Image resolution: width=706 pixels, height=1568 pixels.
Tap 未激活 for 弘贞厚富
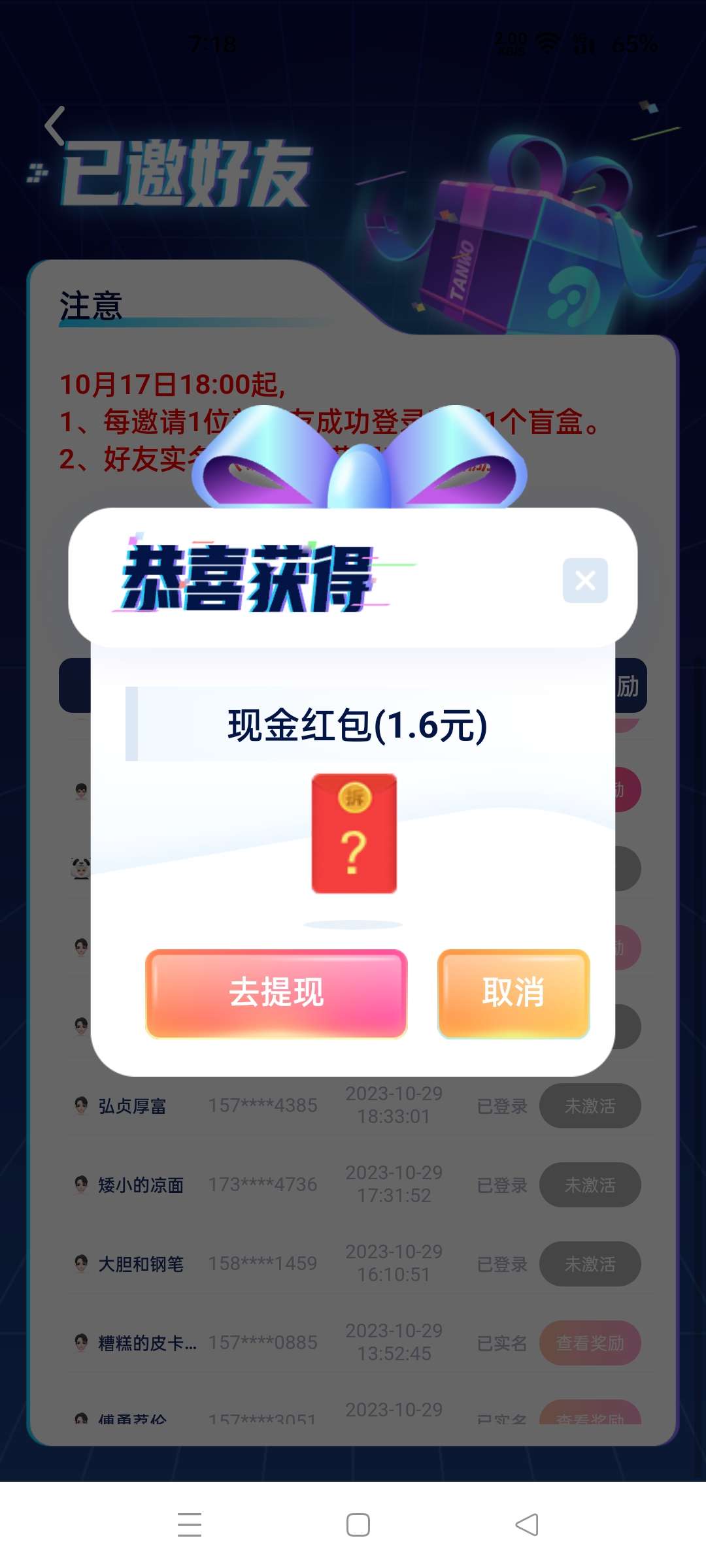point(590,1105)
